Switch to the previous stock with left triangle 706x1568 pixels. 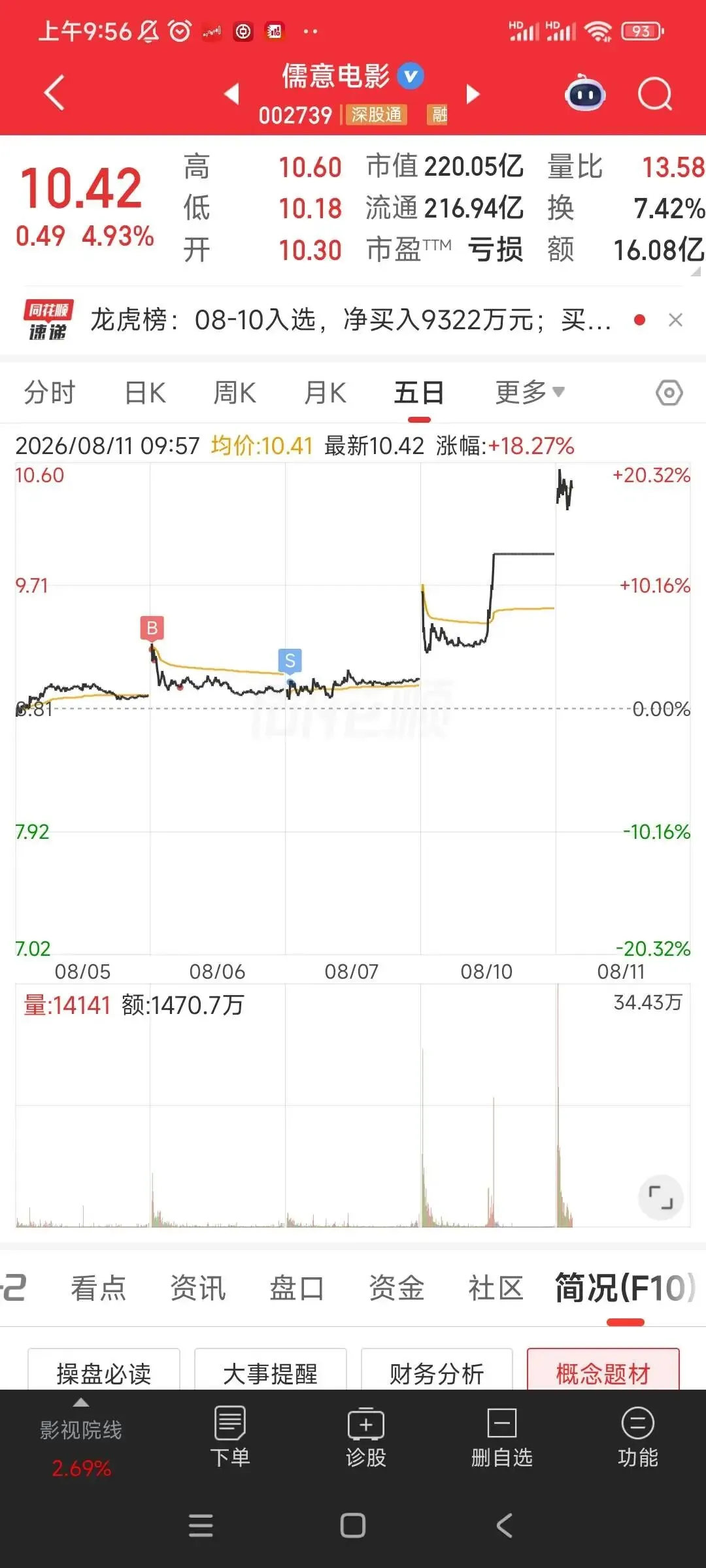coord(231,93)
